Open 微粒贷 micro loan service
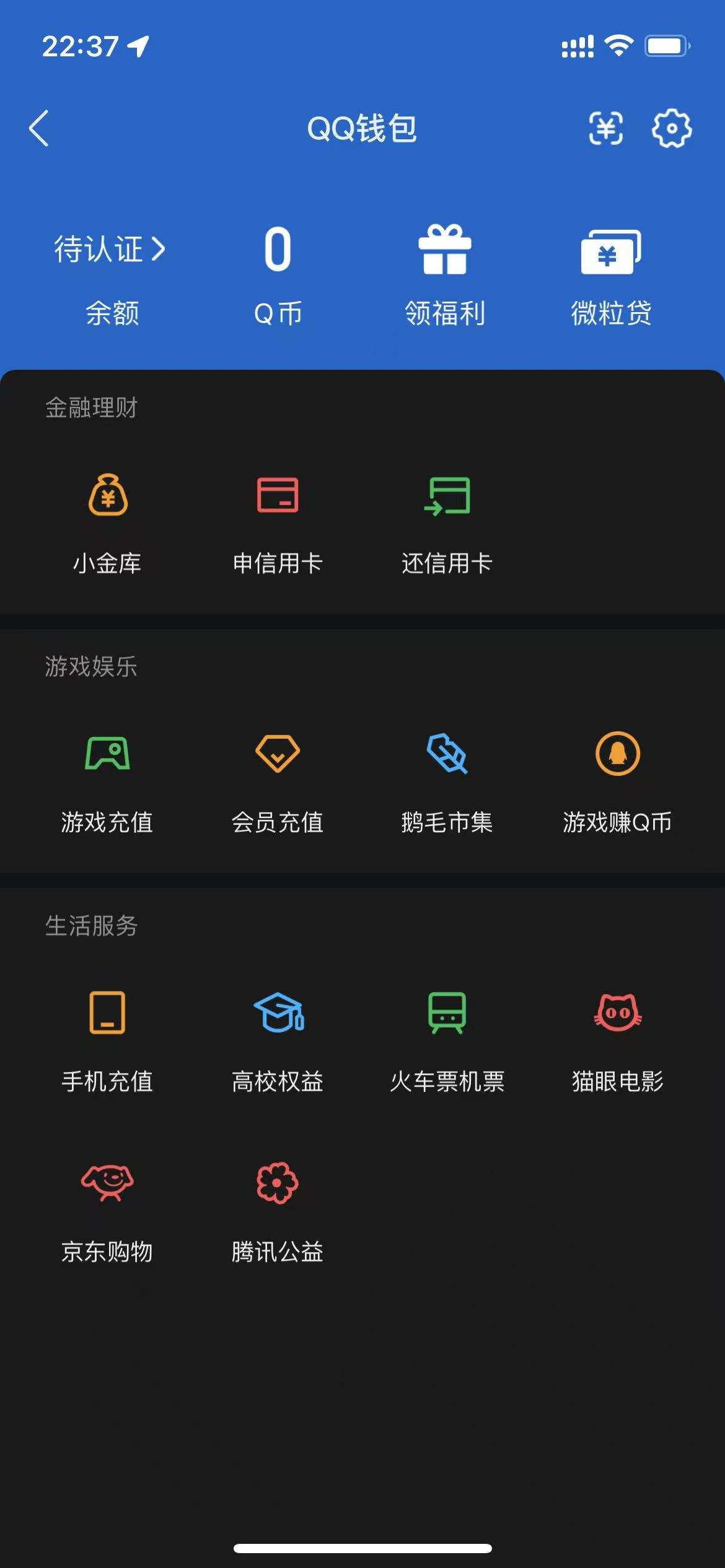The height and width of the screenshot is (1568, 725). click(x=611, y=272)
